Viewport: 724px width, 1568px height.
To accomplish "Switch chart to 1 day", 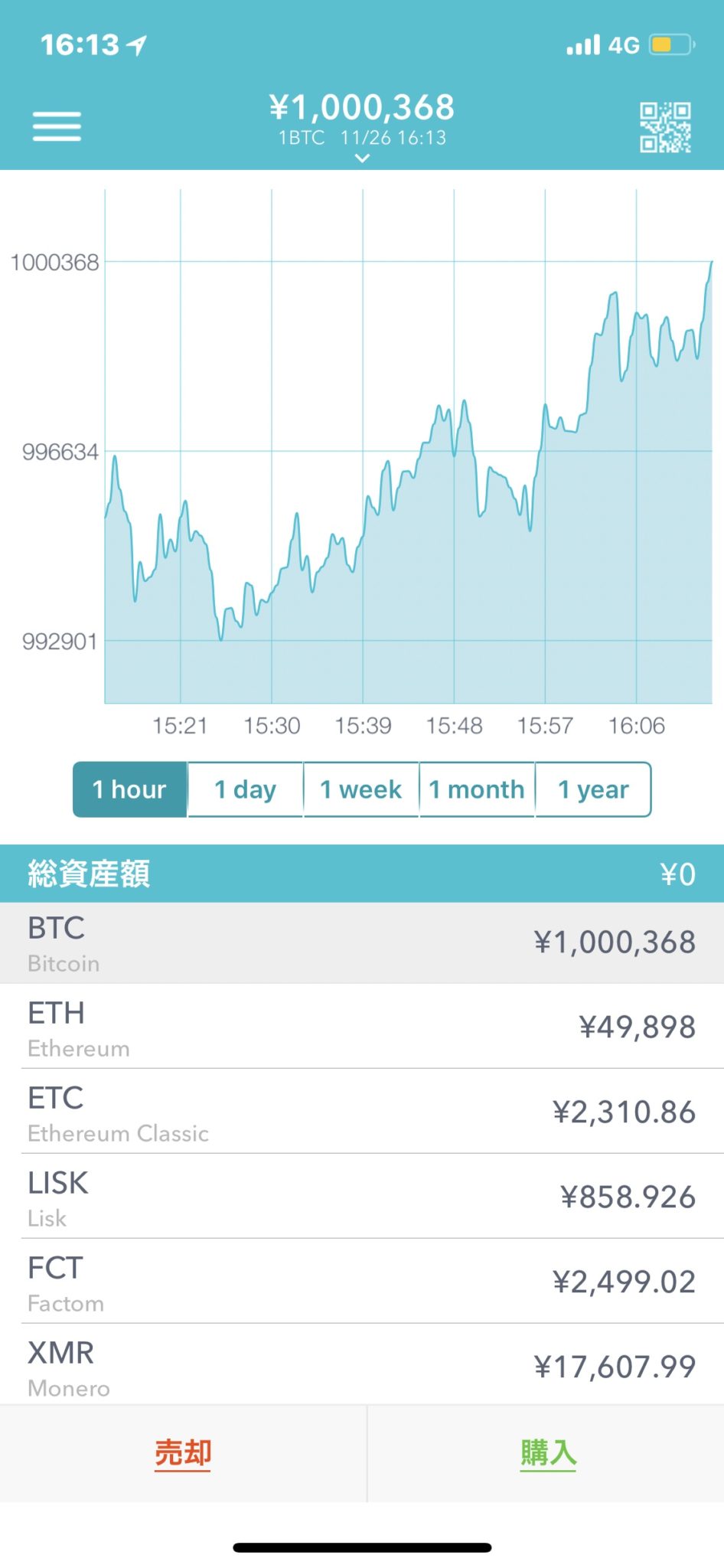I will [246, 789].
